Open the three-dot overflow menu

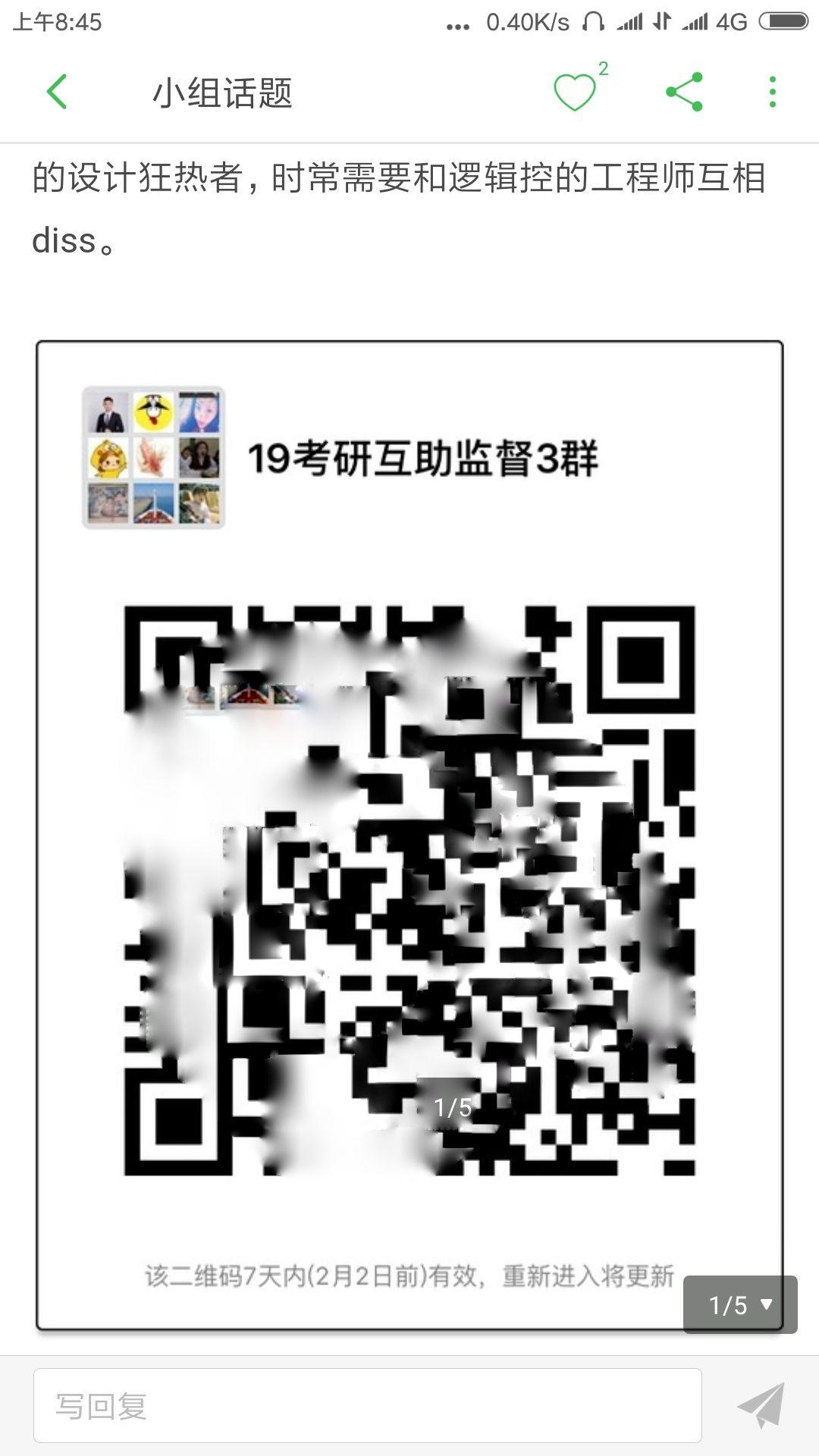click(x=772, y=93)
